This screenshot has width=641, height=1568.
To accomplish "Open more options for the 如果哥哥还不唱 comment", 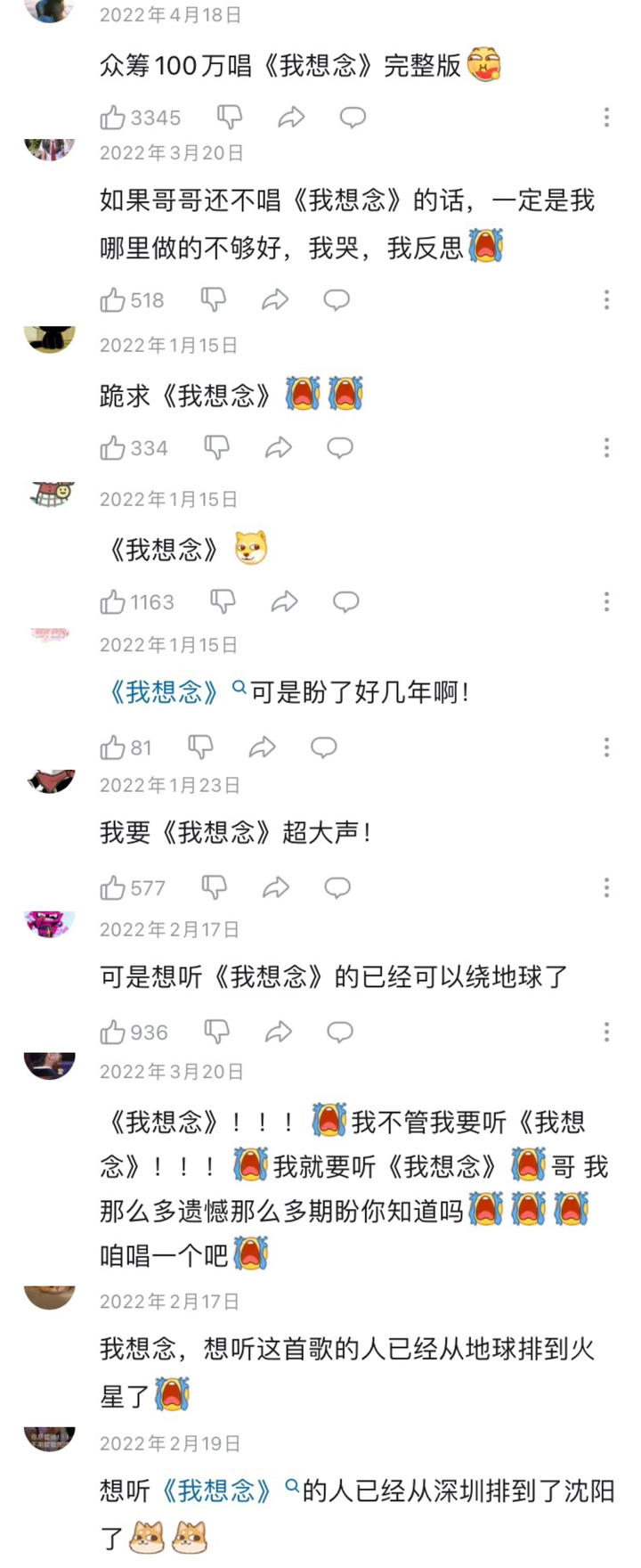I will click(x=606, y=300).
